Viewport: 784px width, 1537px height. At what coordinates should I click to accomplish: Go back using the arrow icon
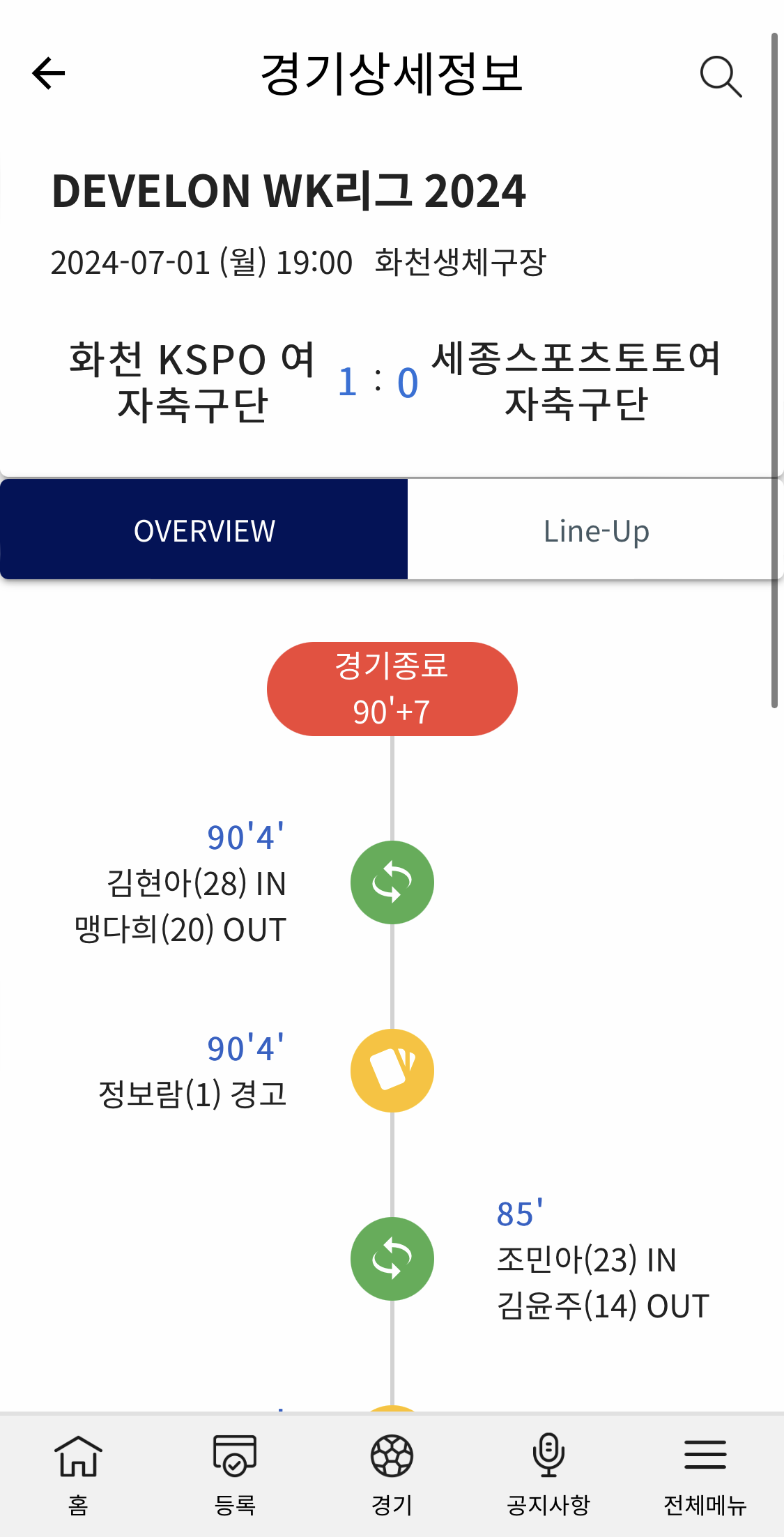(49, 73)
